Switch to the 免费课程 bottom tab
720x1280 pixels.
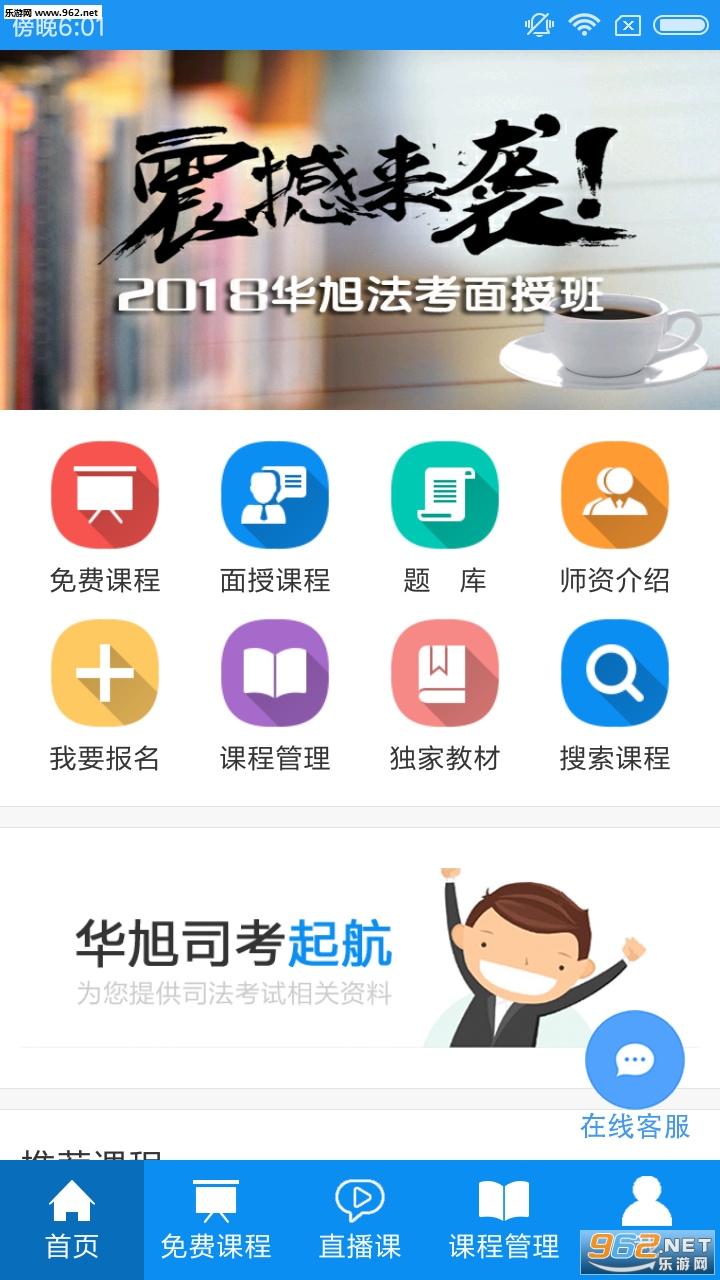216,1220
